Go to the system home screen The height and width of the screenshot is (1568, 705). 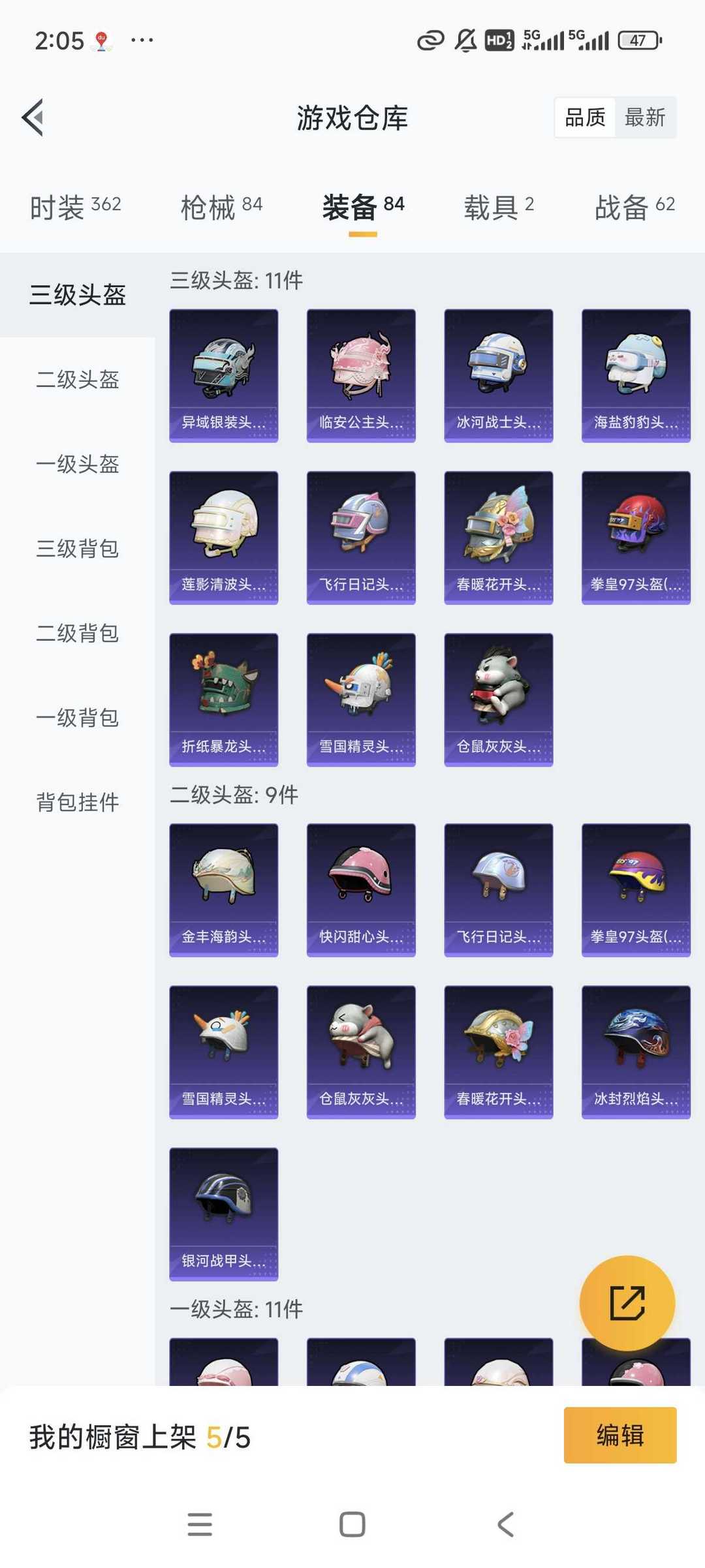[352, 1524]
